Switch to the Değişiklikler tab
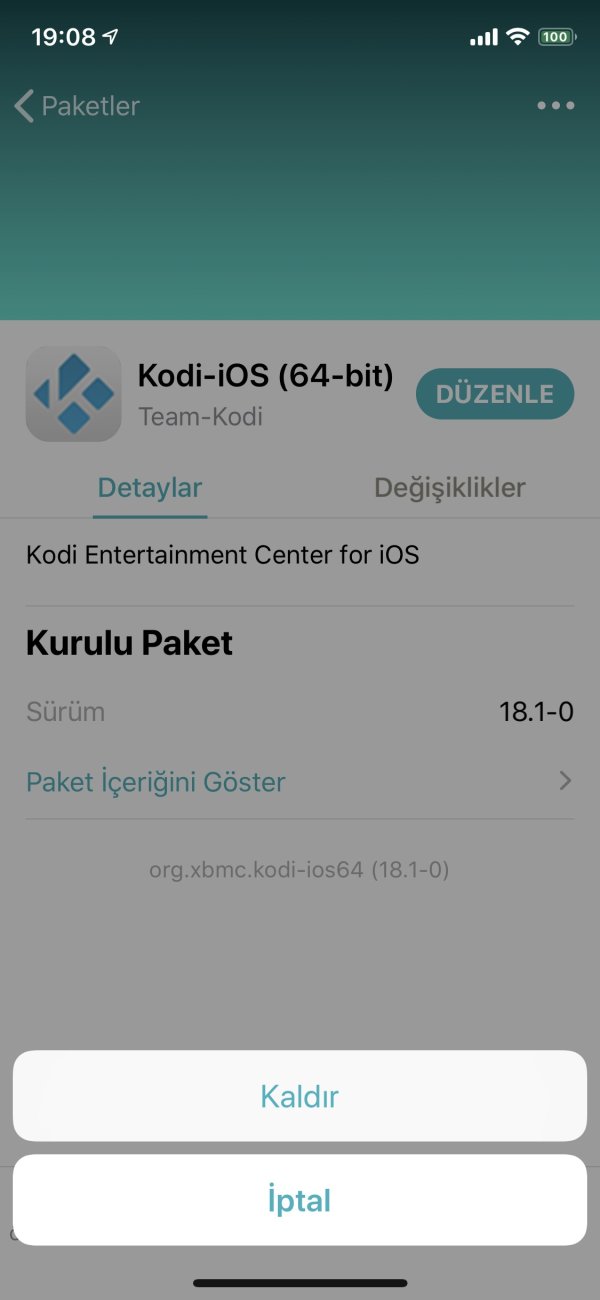 [449, 488]
